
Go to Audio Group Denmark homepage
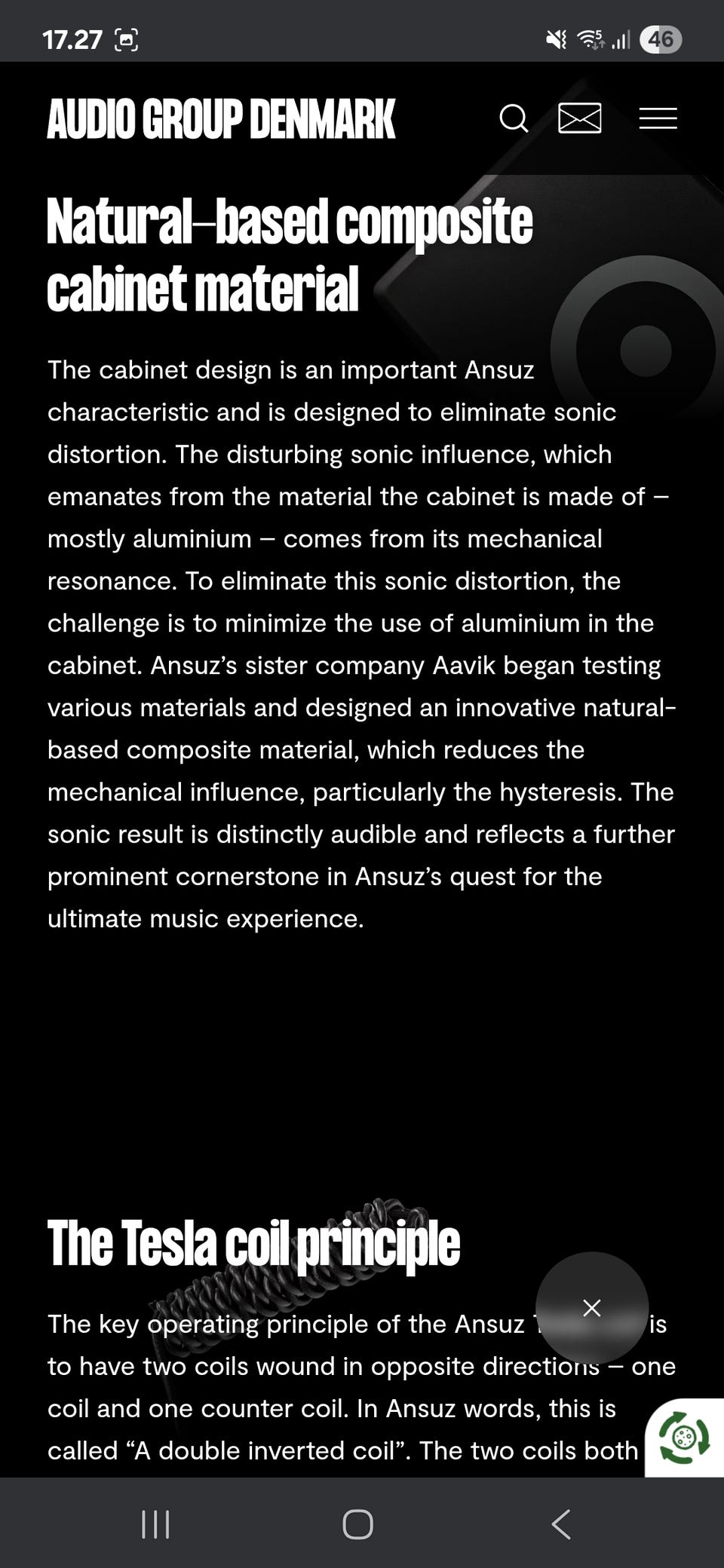click(221, 119)
